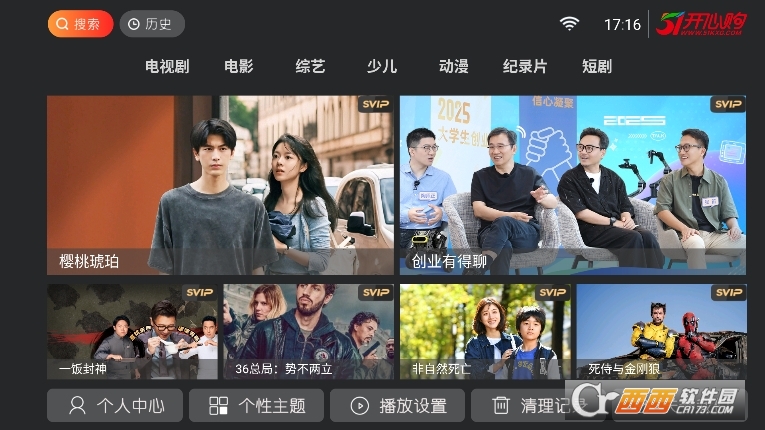This screenshot has height=430, width=765.
Task: Open the 历史 watch history
Action: (x=151, y=24)
